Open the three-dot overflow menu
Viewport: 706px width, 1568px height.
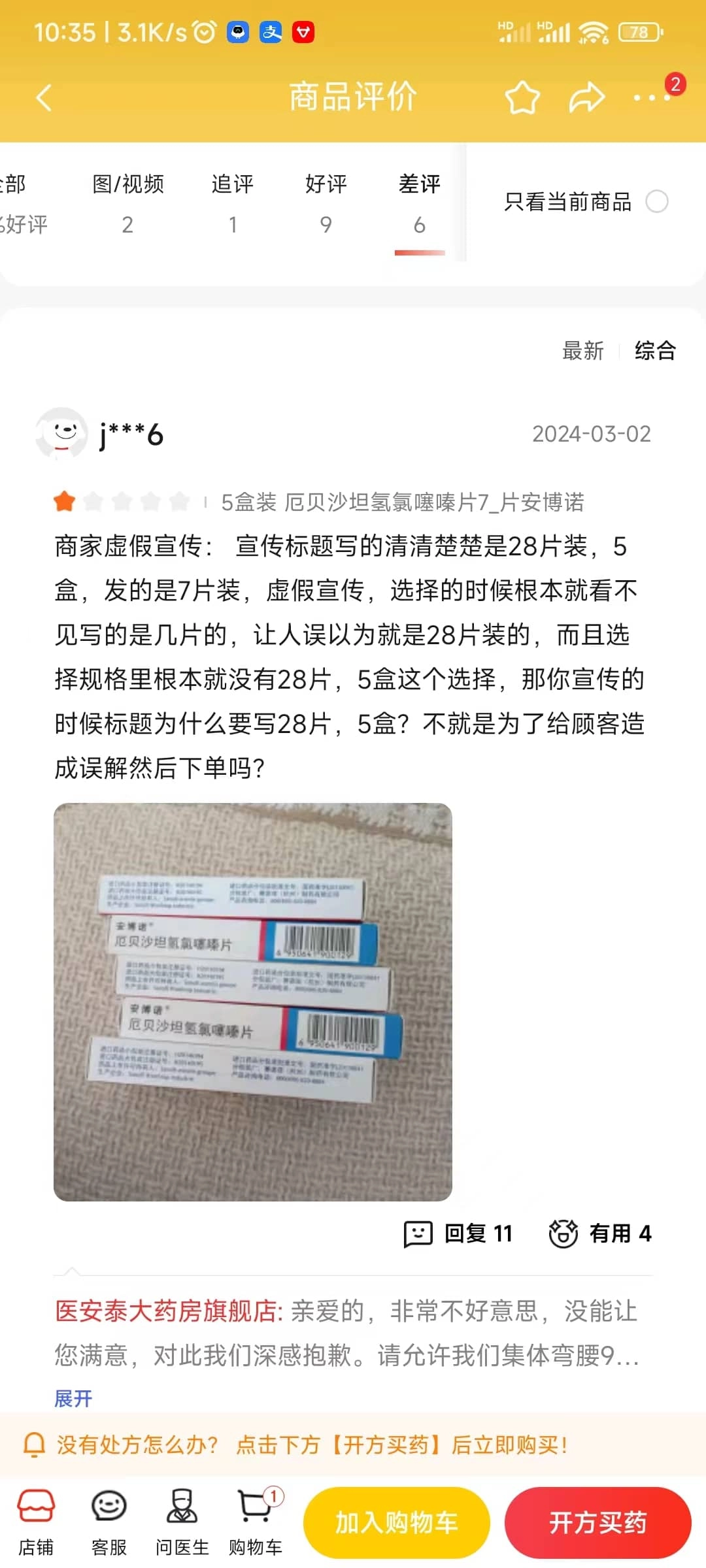(652, 98)
